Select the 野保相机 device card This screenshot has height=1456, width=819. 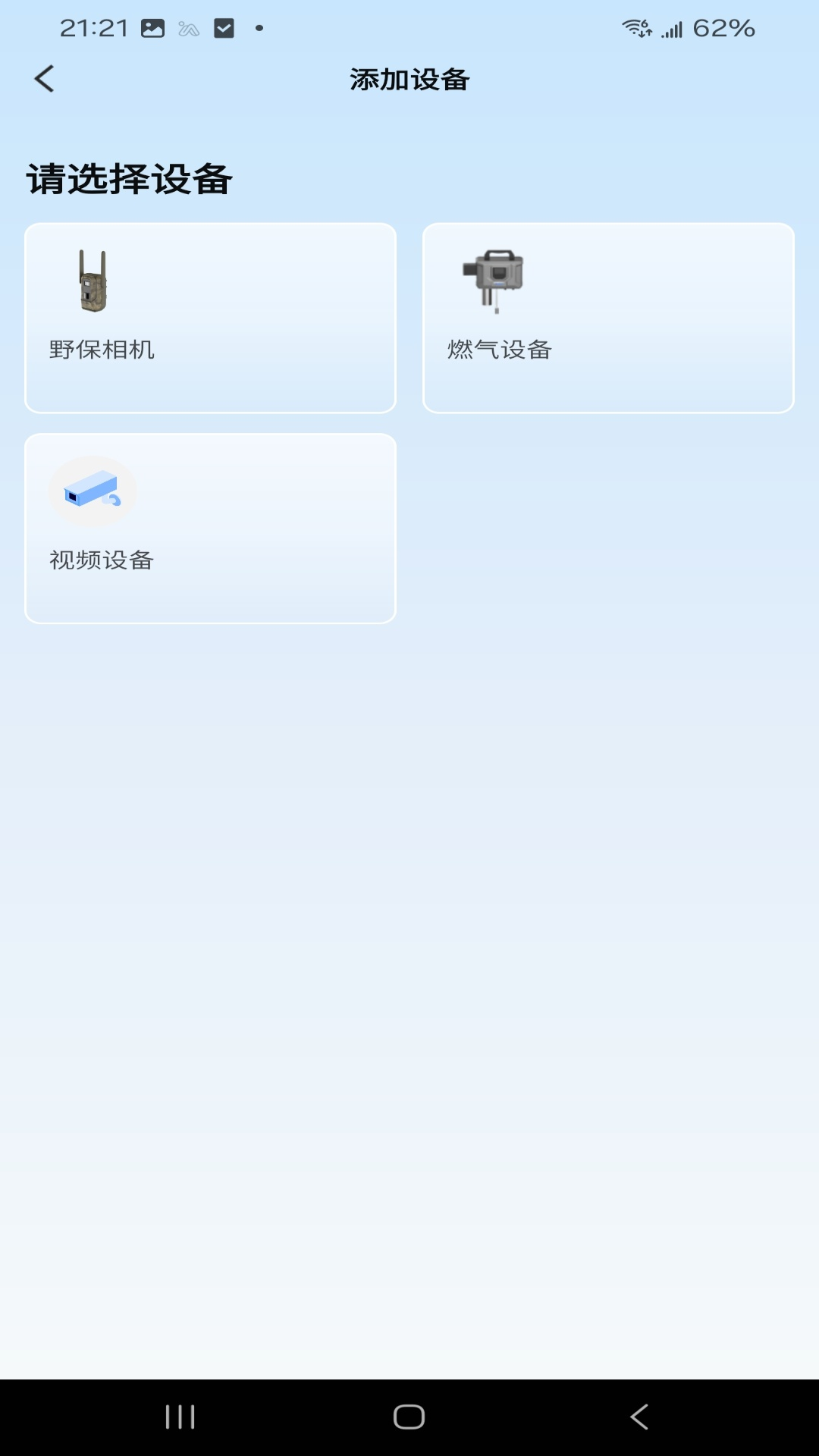(210, 318)
